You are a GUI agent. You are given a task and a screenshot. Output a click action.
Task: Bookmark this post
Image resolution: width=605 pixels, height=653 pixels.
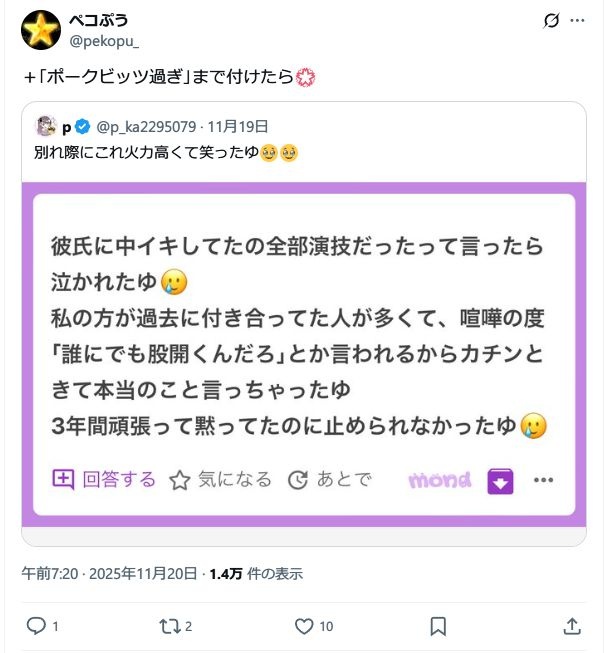(x=438, y=626)
